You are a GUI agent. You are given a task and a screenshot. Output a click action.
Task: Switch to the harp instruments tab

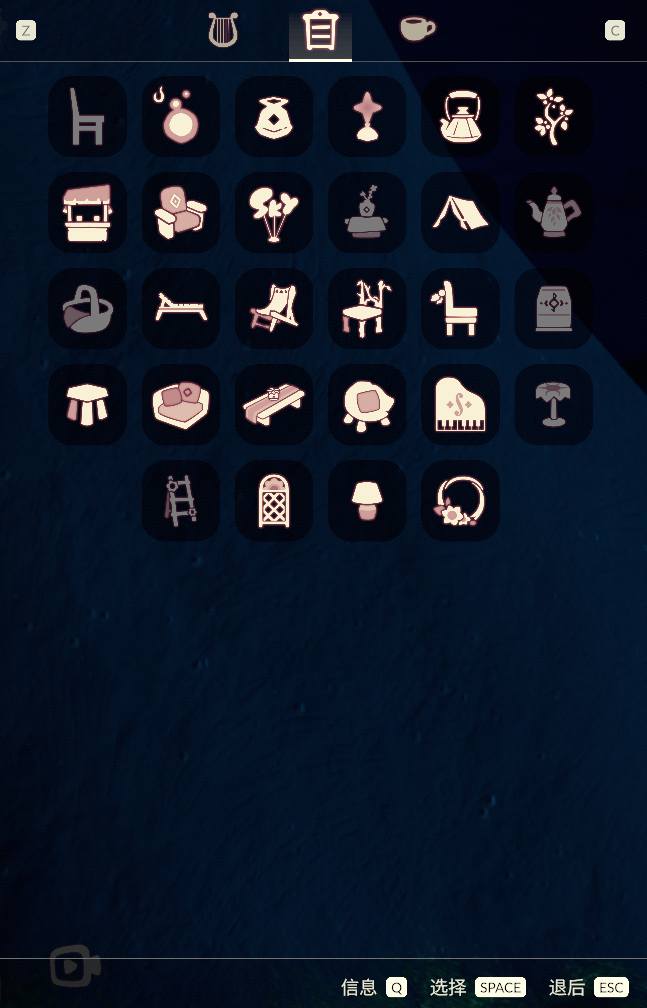tap(223, 30)
